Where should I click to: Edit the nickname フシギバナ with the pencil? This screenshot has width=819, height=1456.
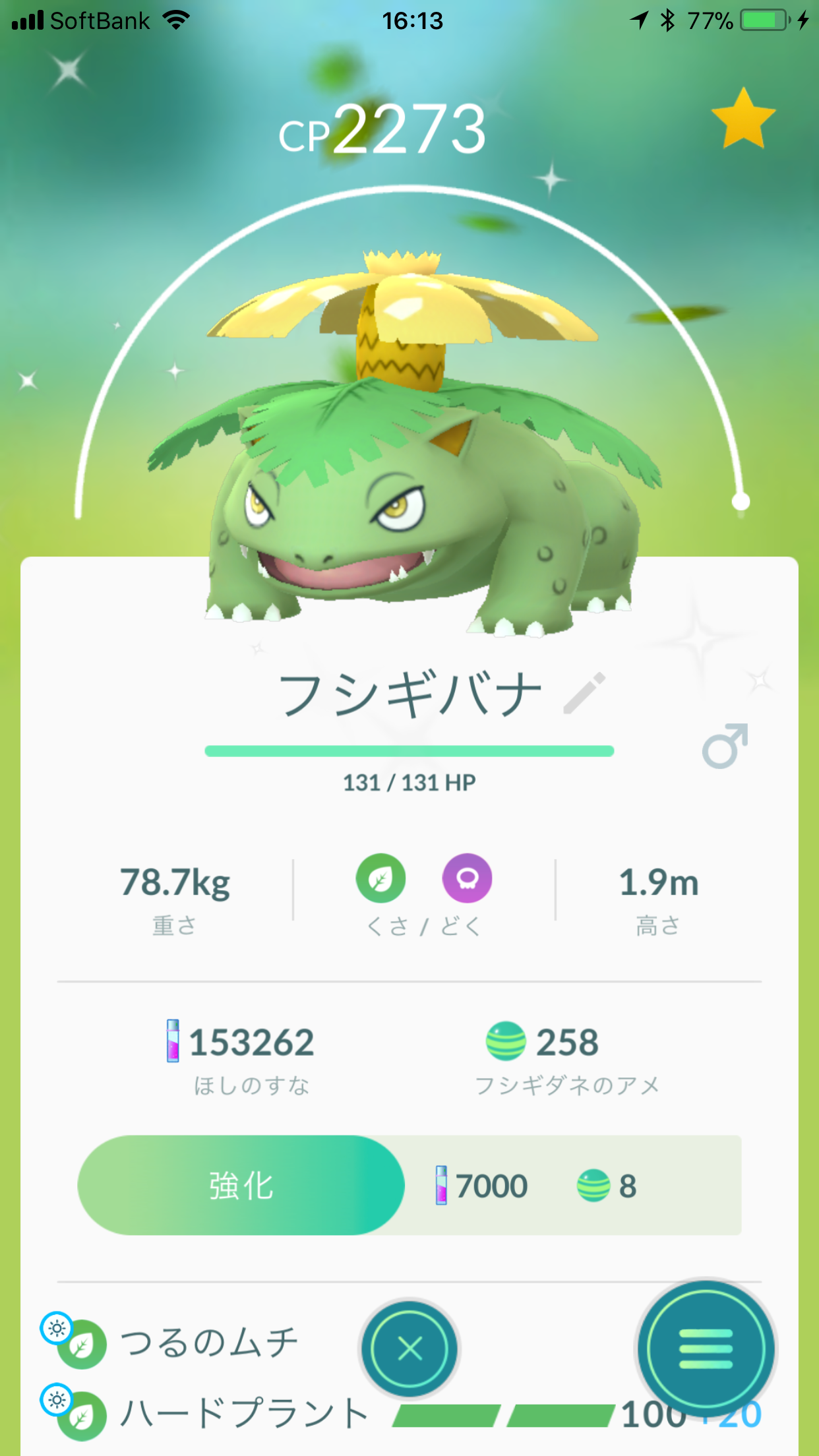pyautogui.click(x=584, y=693)
